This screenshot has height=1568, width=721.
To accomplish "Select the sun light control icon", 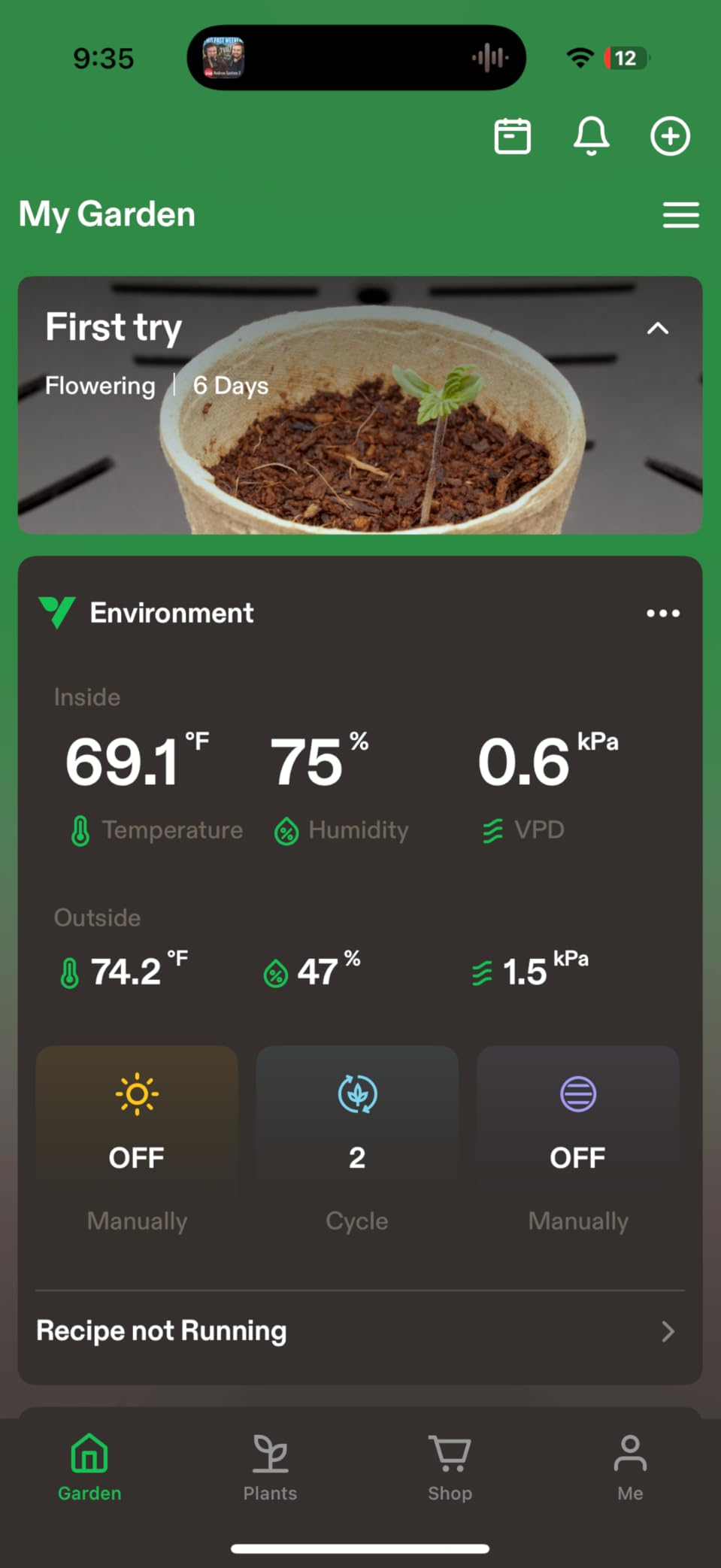I will coord(136,1096).
